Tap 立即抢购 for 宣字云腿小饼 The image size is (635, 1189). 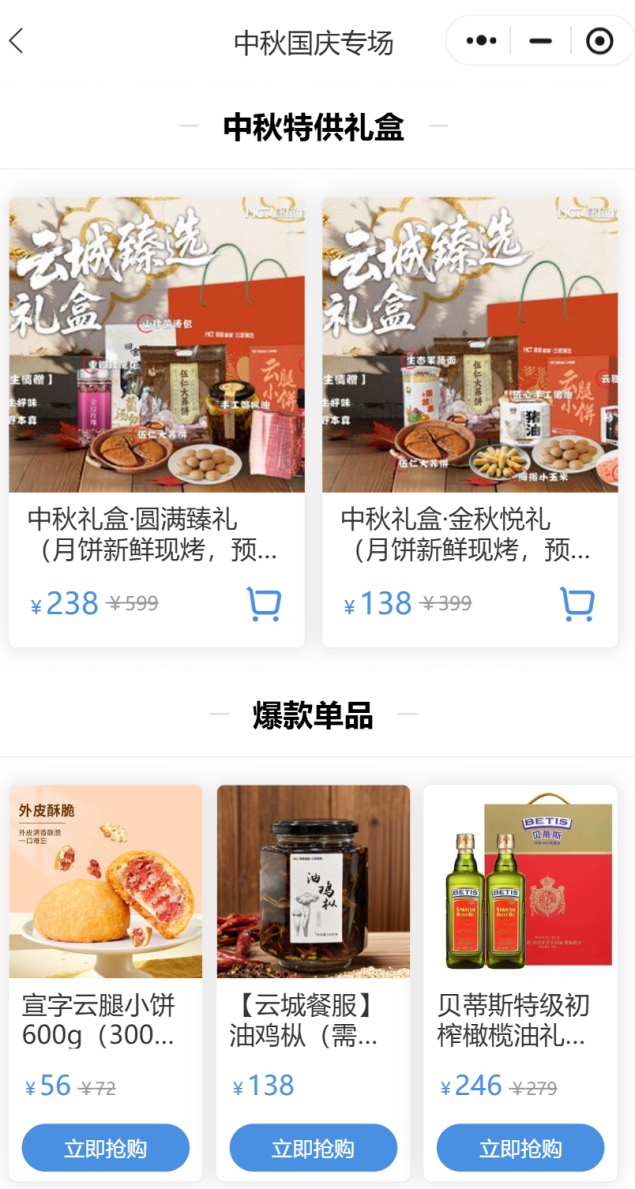click(106, 1148)
